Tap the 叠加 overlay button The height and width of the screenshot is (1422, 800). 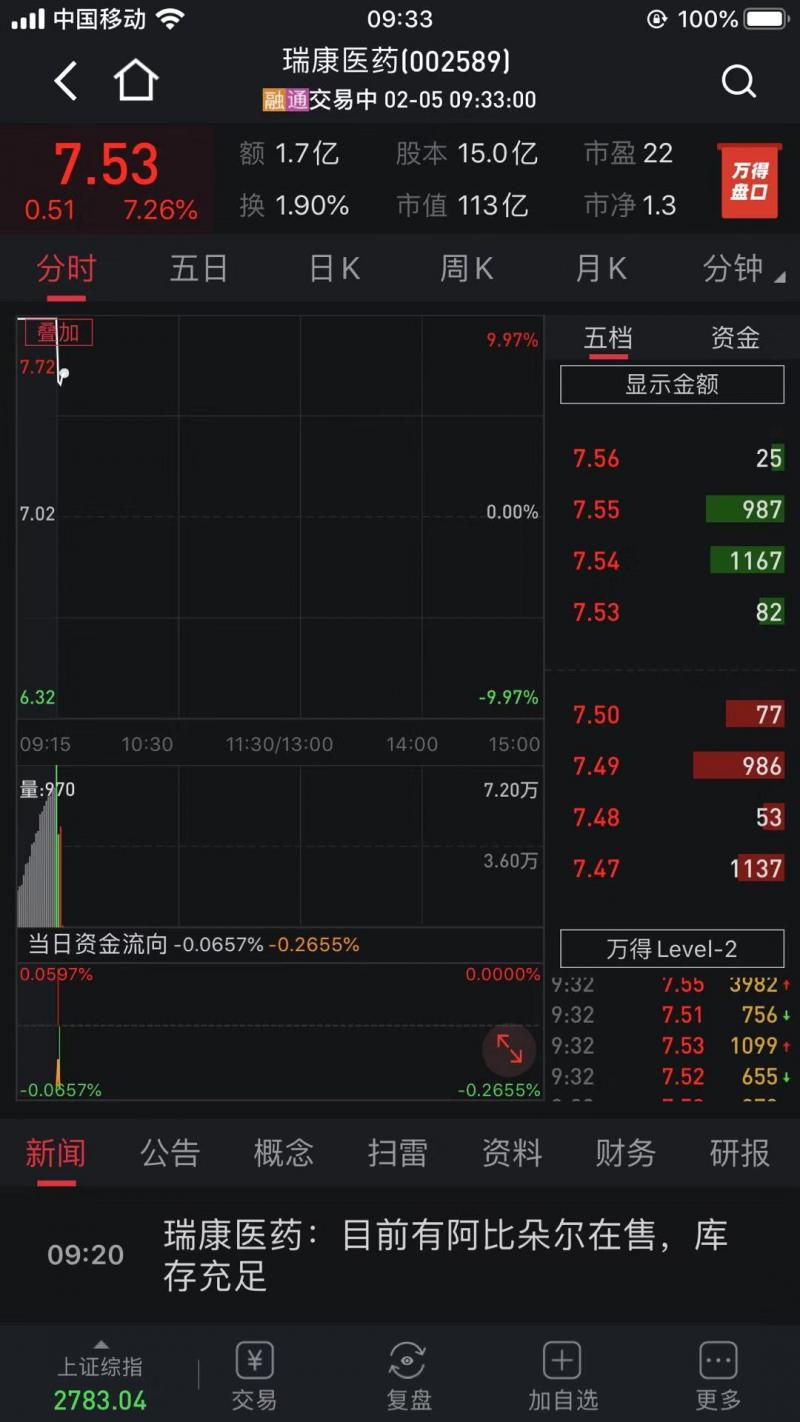pyautogui.click(x=58, y=332)
